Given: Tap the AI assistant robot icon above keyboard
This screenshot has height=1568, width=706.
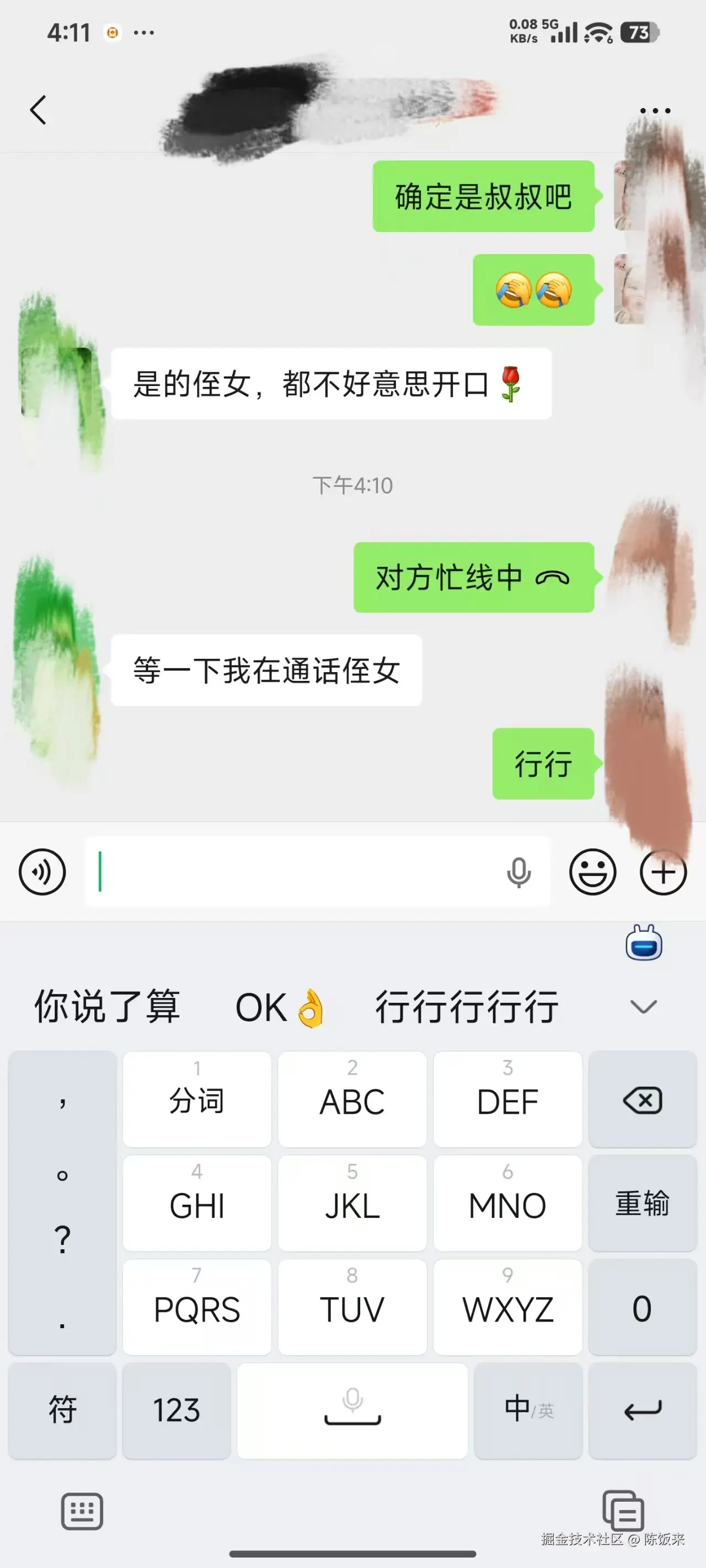Looking at the screenshot, I should [x=644, y=944].
